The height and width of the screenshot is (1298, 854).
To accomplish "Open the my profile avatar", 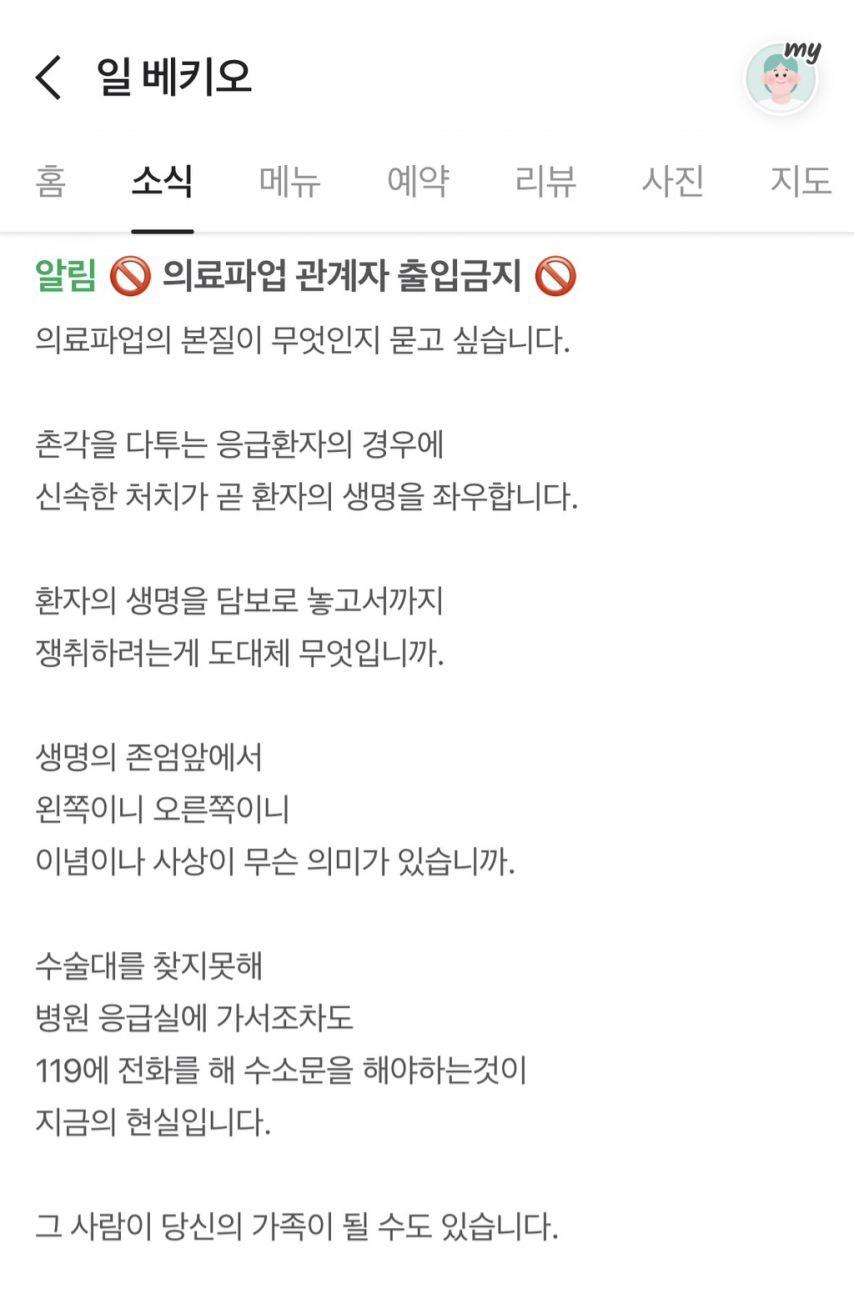I will (x=782, y=77).
